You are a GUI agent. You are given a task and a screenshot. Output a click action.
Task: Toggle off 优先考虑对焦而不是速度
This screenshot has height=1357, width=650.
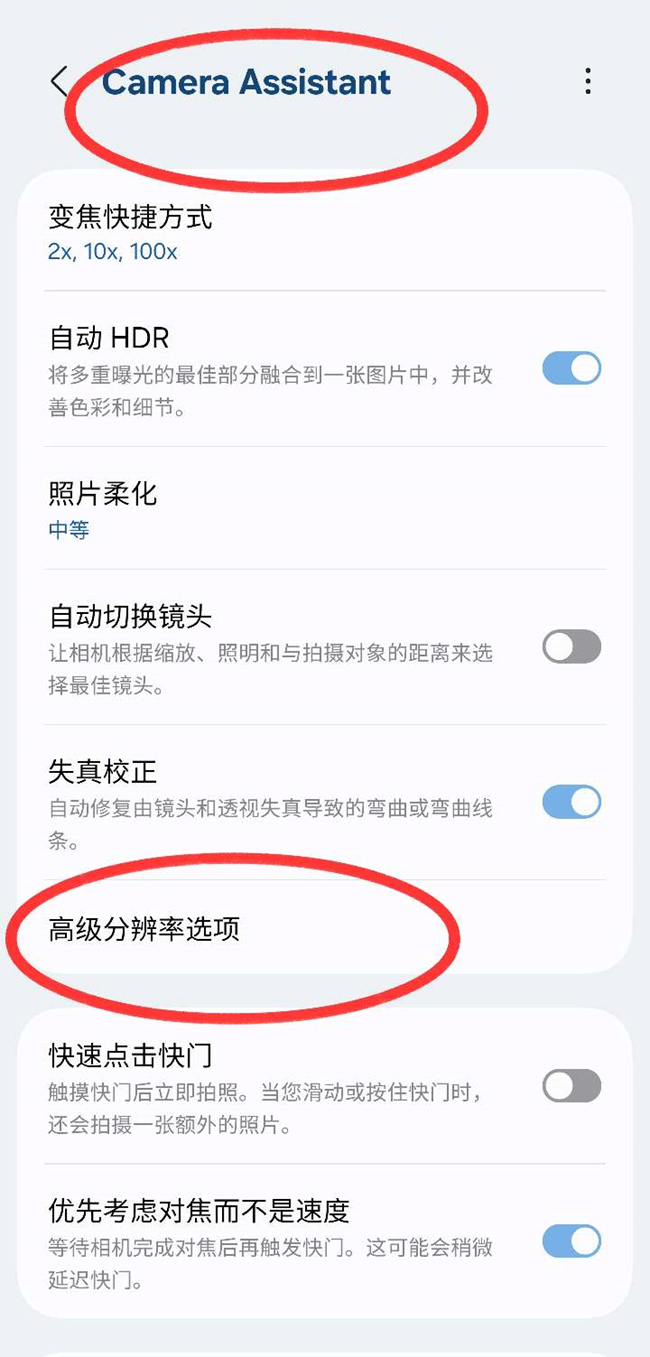point(572,1242)
